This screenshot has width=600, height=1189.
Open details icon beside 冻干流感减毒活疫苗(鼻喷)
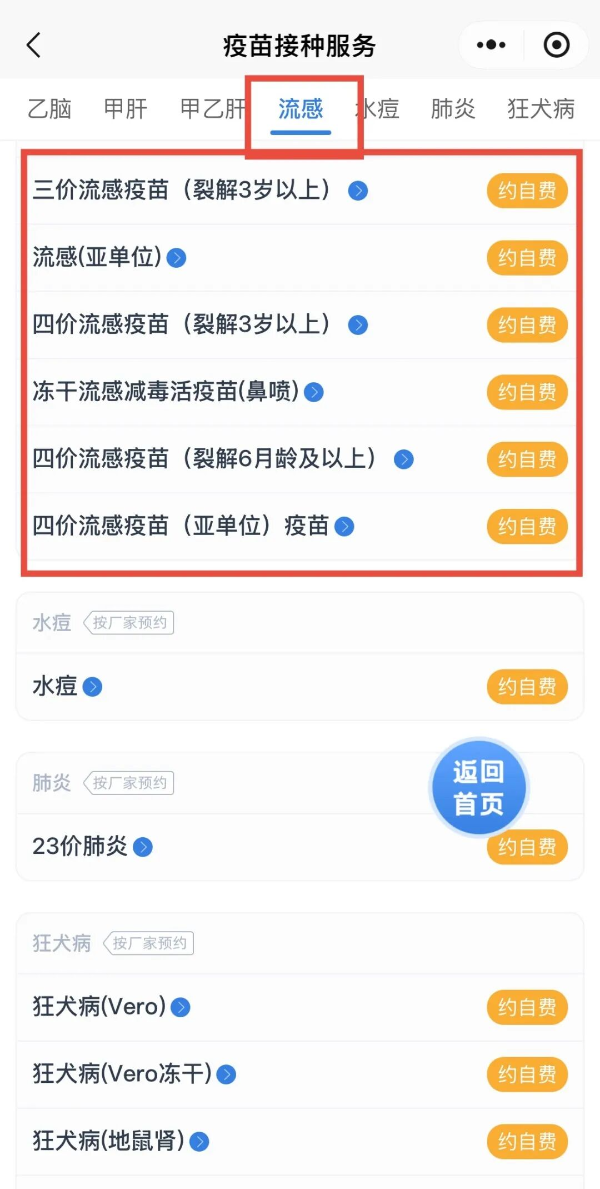(x=314, y=392)
